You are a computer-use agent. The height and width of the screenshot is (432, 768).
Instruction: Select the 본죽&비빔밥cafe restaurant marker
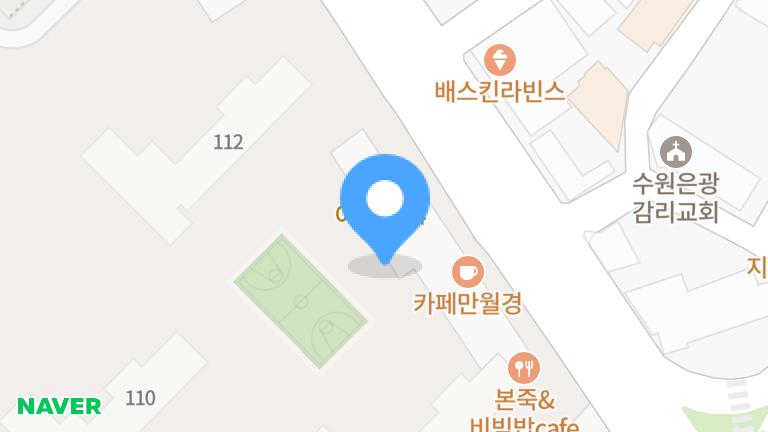(x=524, y=367)
